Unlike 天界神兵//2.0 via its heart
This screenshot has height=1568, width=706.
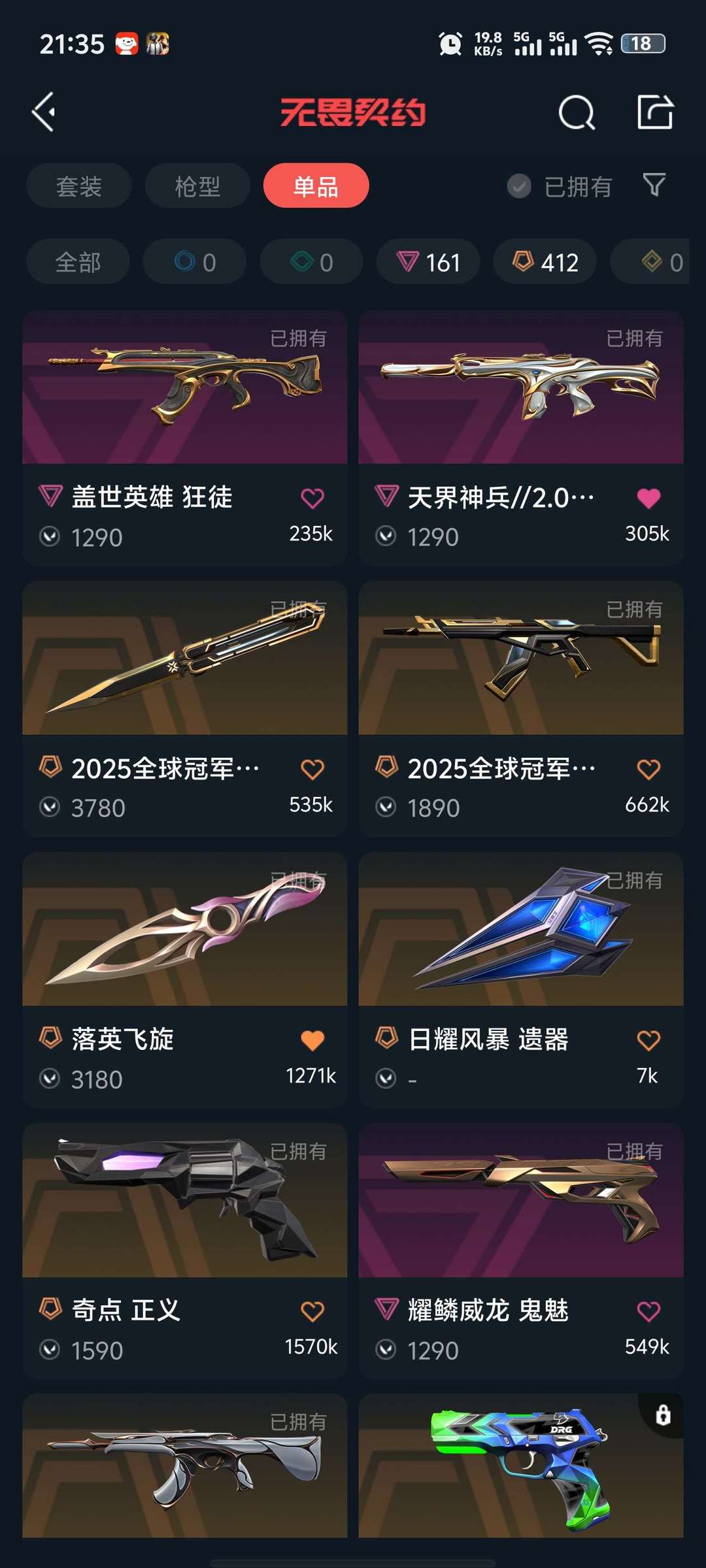648,498
